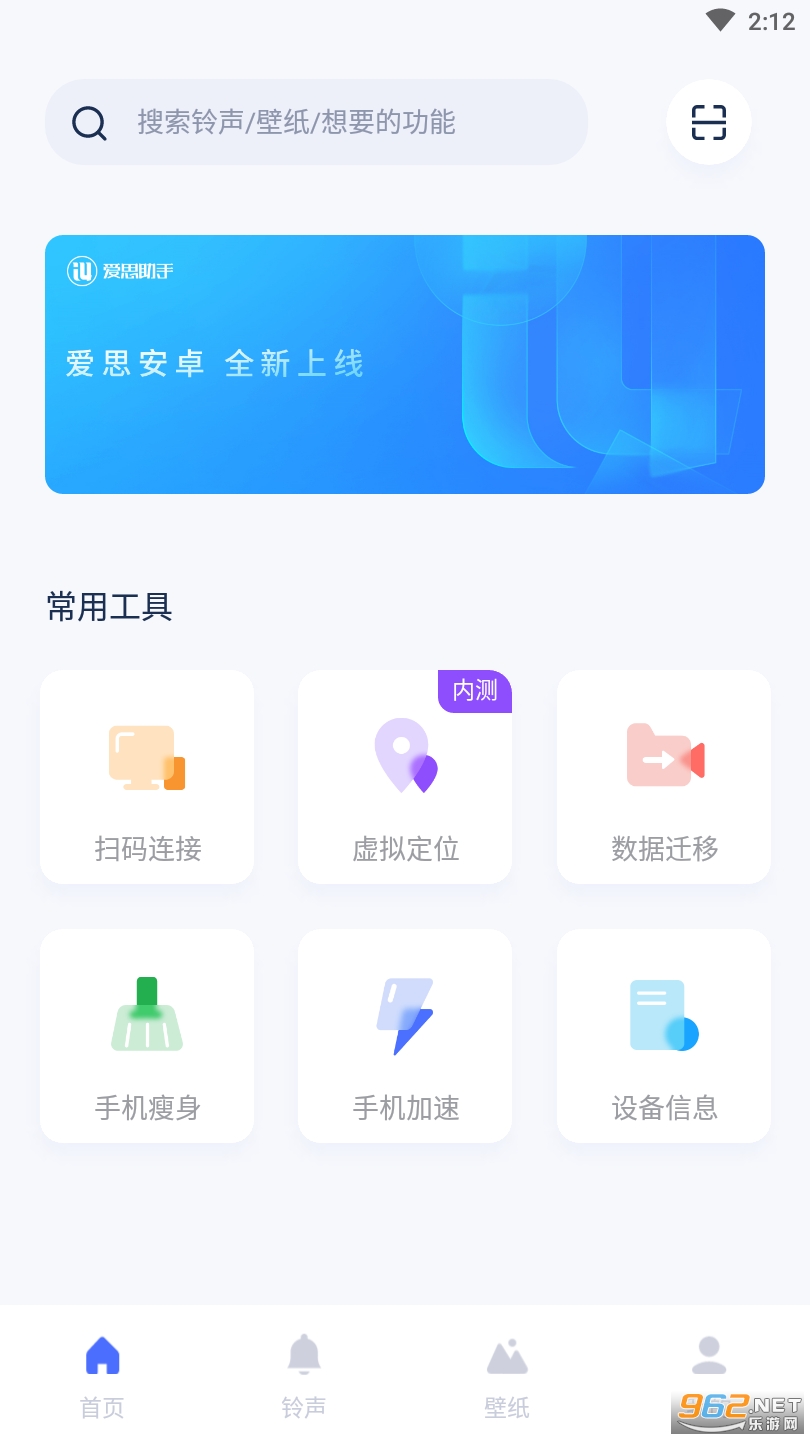Open 手机加速 booster
The height and width of the screenshot is (1440, 810).
[405, 1036]
